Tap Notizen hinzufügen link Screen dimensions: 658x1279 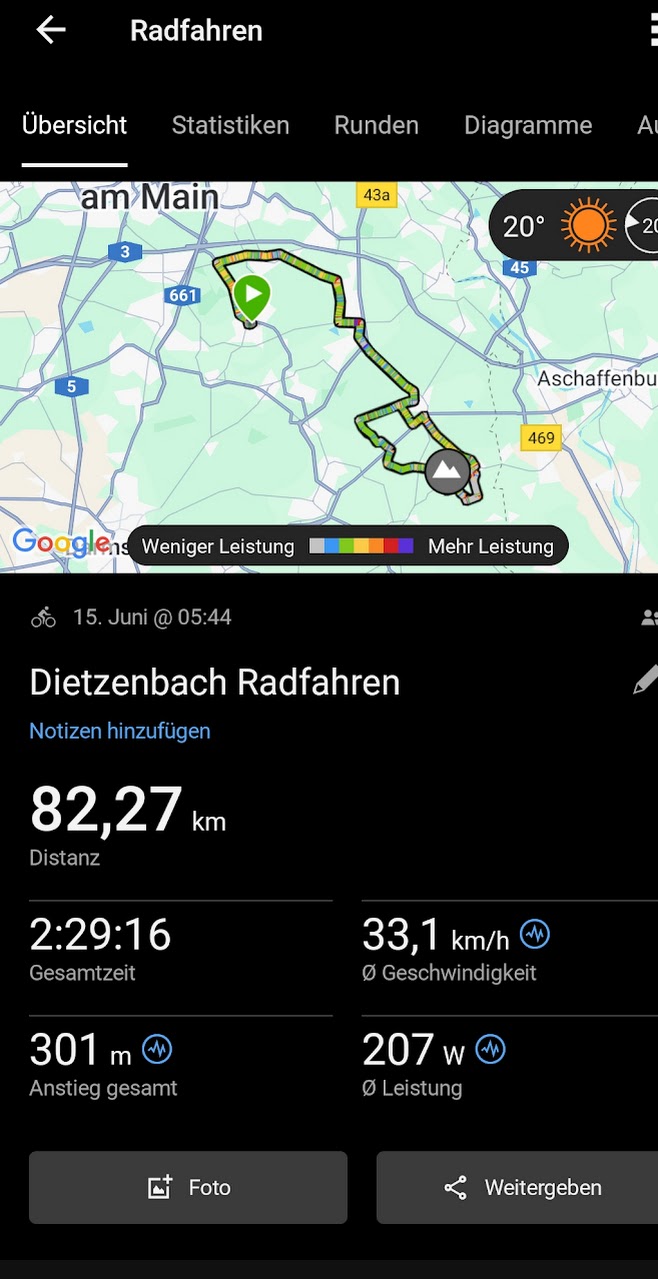click(x=120, y=731)
